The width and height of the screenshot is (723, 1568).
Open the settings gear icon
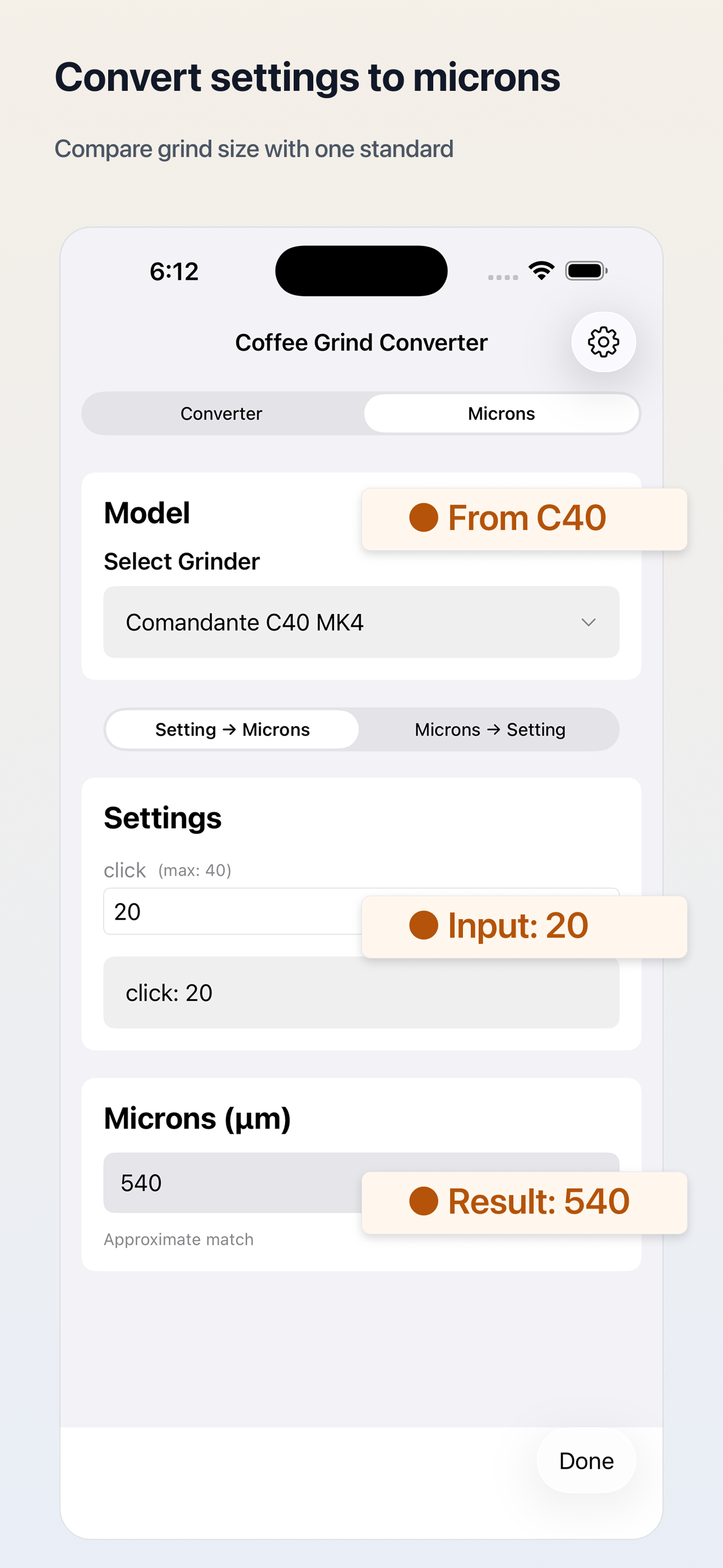coord(603,342)
